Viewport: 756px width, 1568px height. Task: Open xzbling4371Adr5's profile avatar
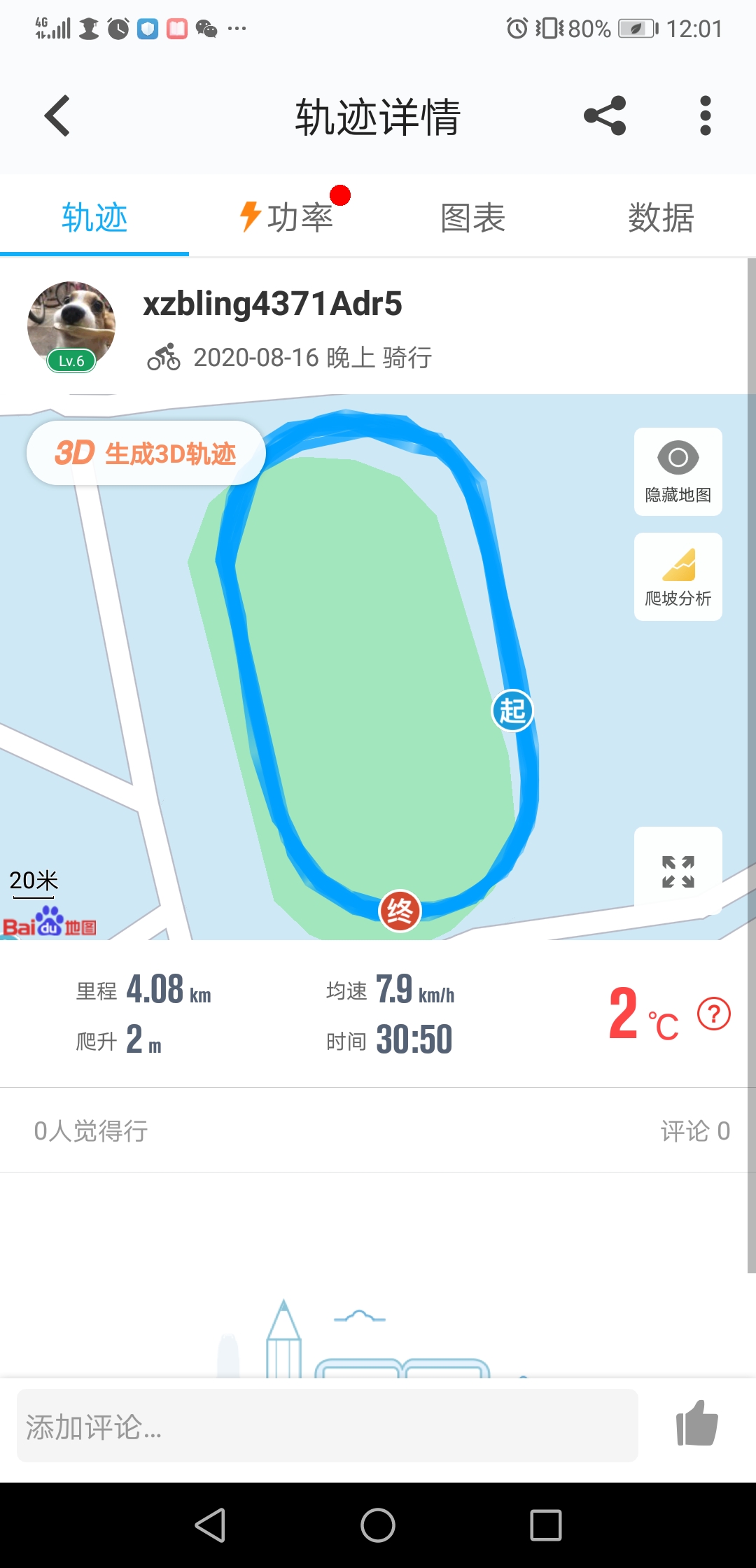click(71, 325)
